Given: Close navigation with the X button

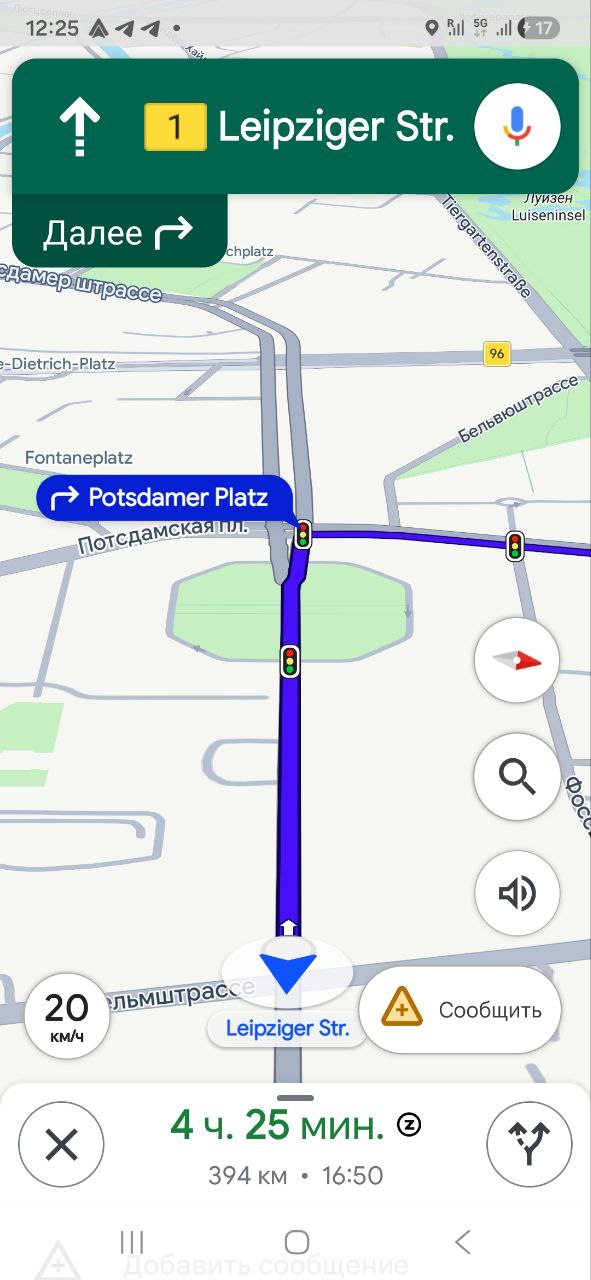Looking at the screenshot, I should point(61,1145).
